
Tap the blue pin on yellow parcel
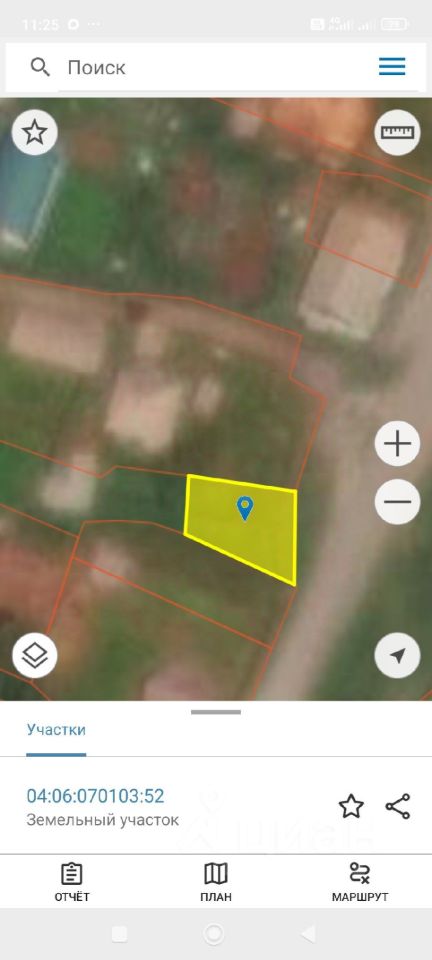pyautogui.click(x=245, y=509)
